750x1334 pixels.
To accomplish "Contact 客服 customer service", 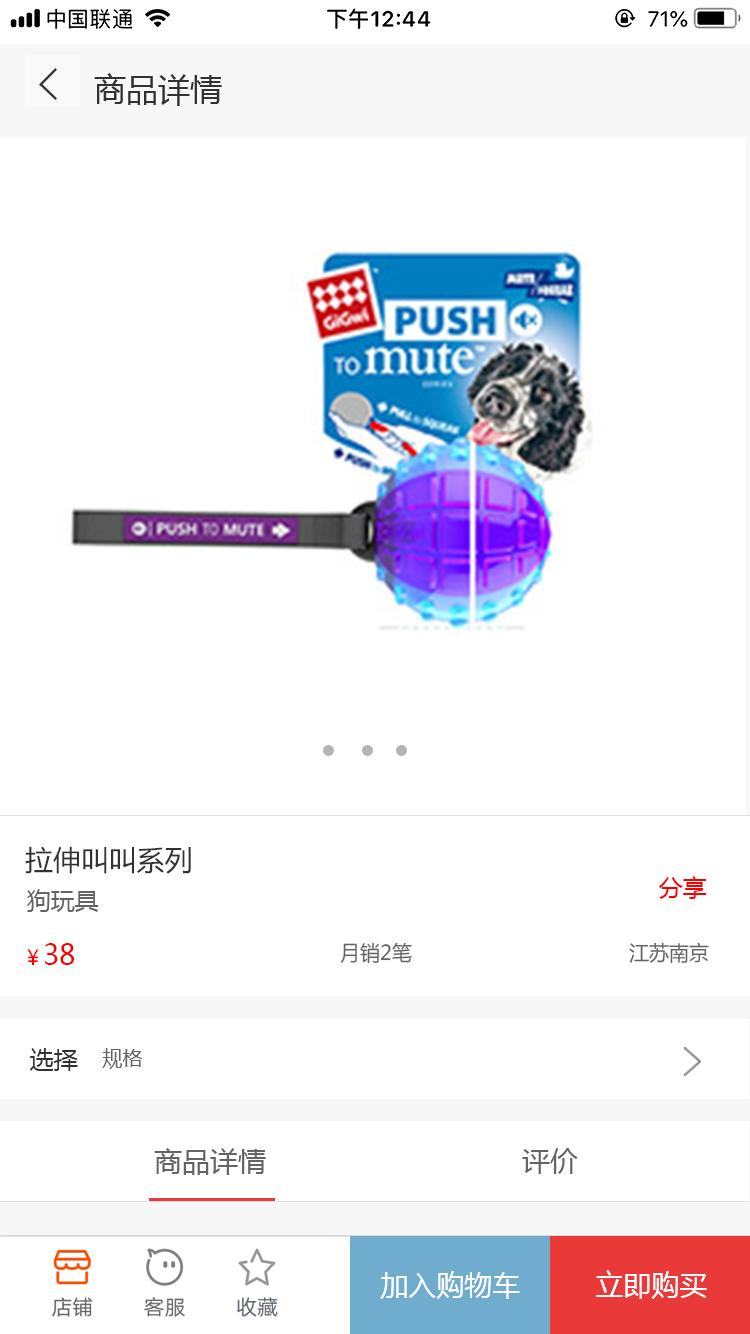I will (x=164, y=1284).
